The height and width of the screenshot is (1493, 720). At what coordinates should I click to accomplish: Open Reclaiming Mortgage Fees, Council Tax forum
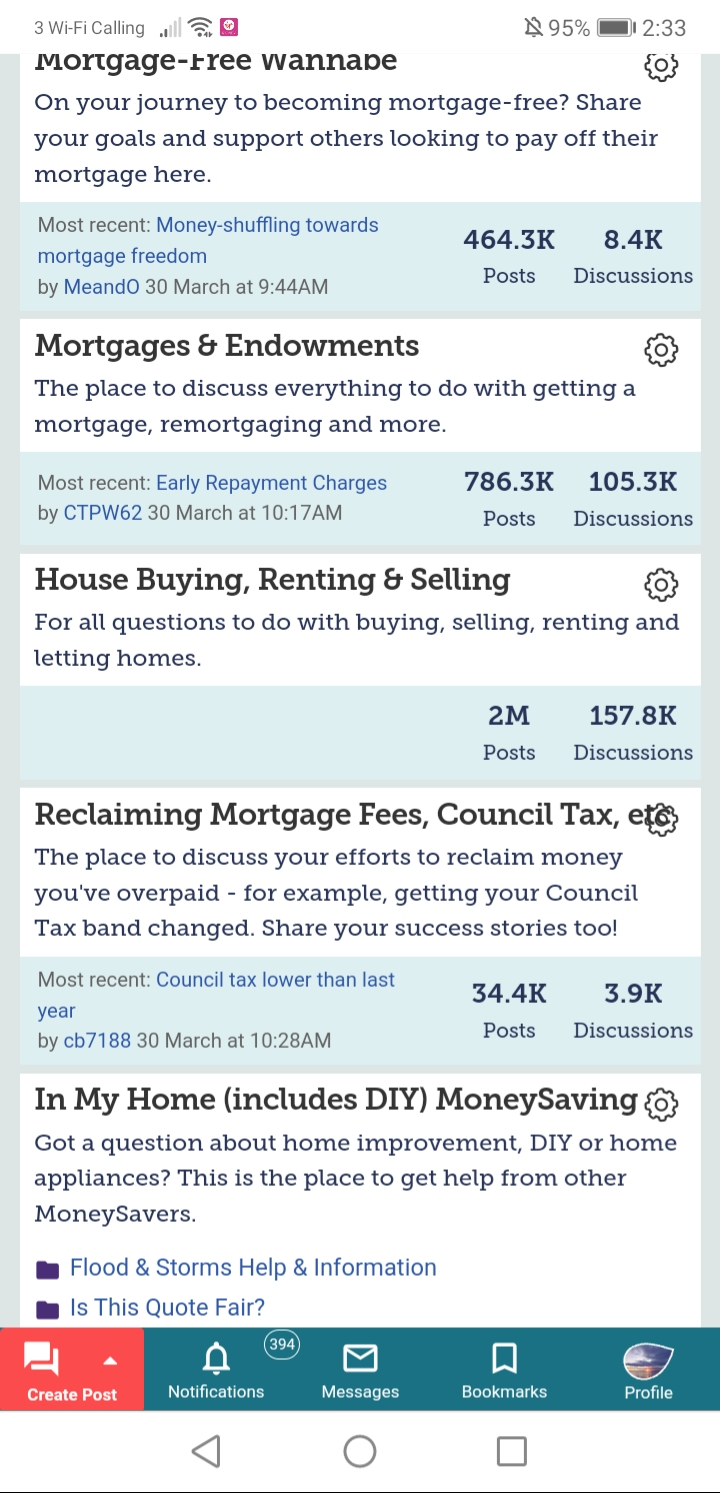[337, 815]
